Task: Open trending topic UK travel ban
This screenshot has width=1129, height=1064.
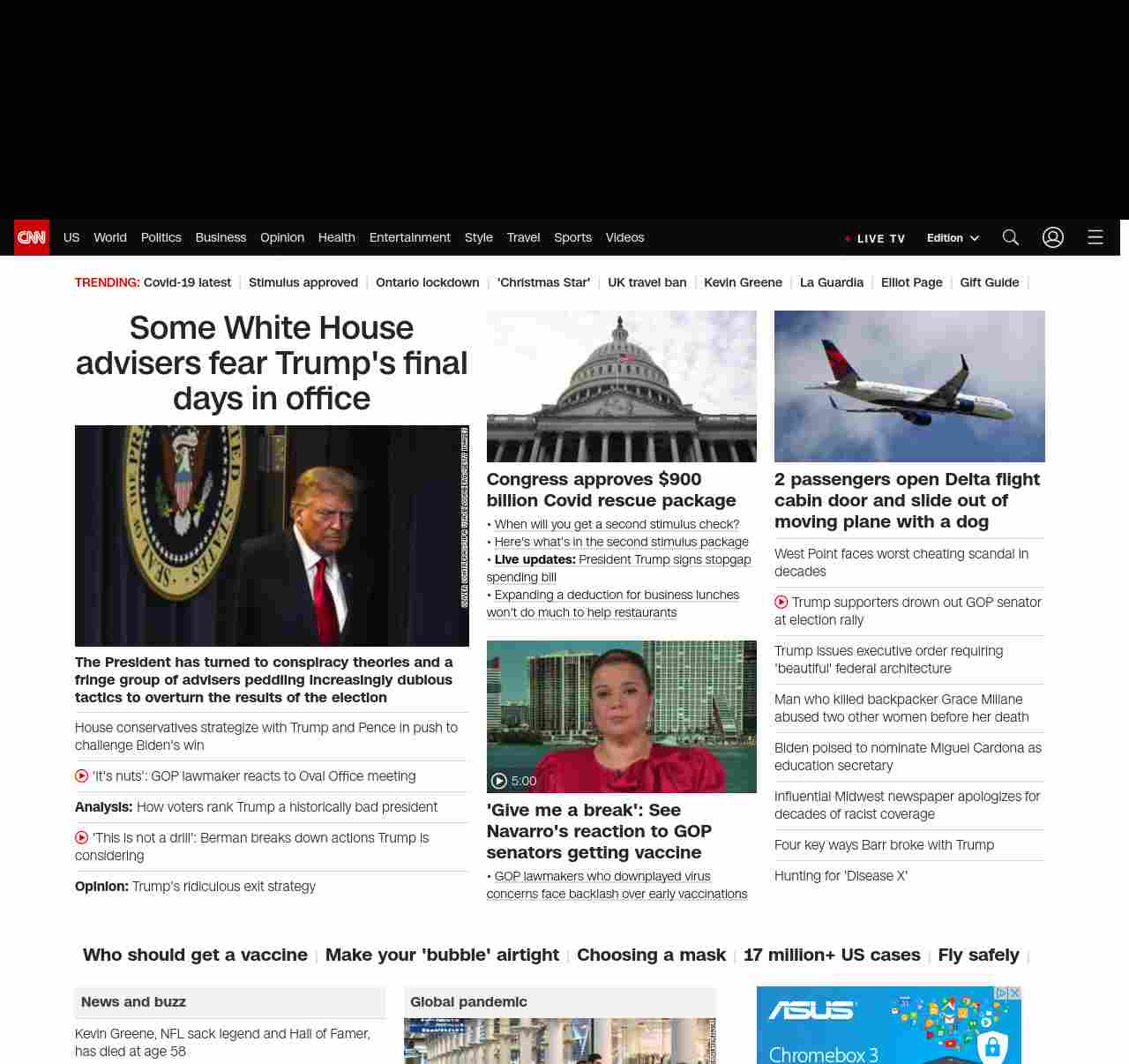Action: point(647,282)
